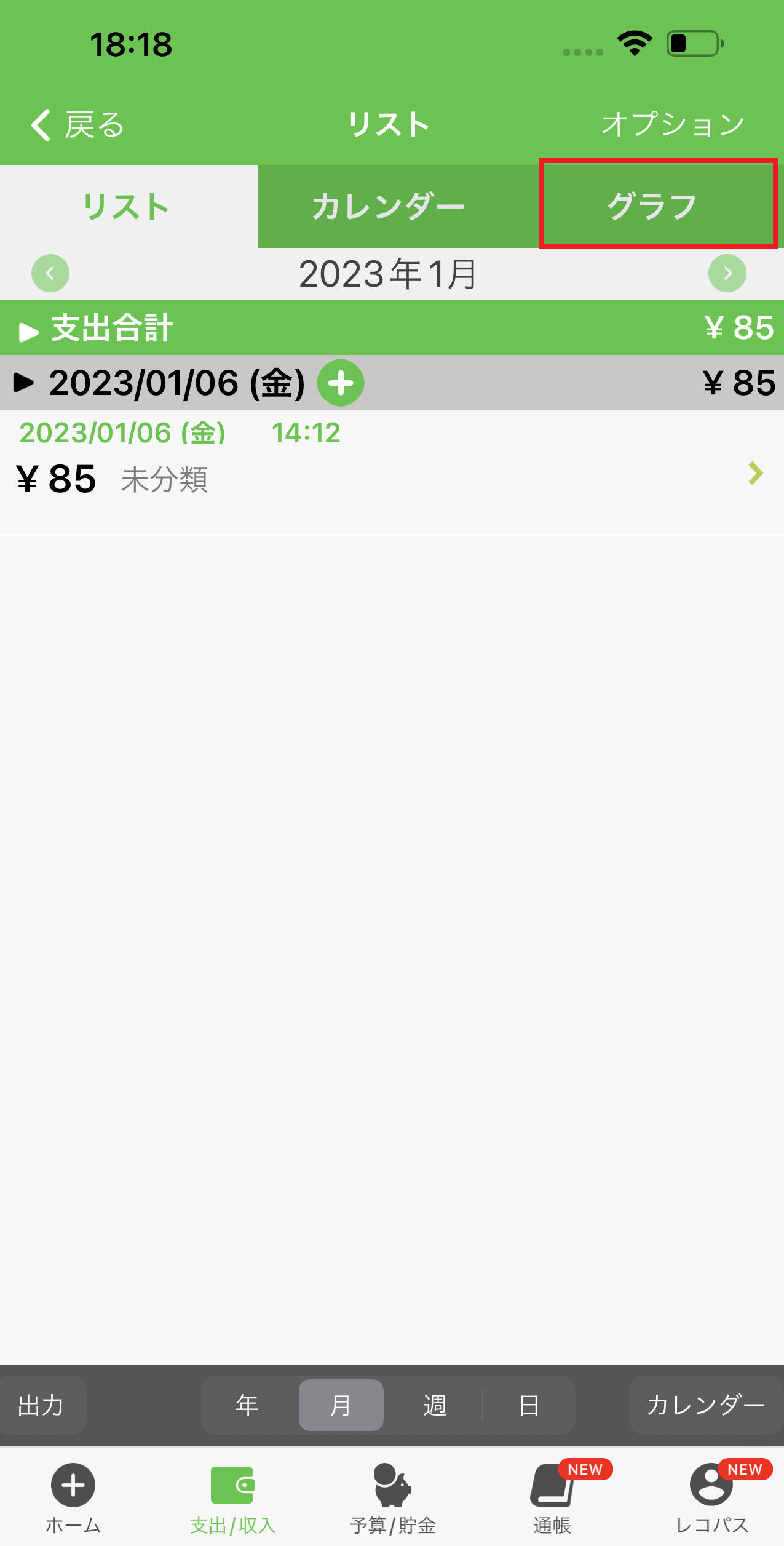Screen dimensions: 784x1546
Task: Open the ¥85 未分類 entry
Action: click(x=391, y=472)
